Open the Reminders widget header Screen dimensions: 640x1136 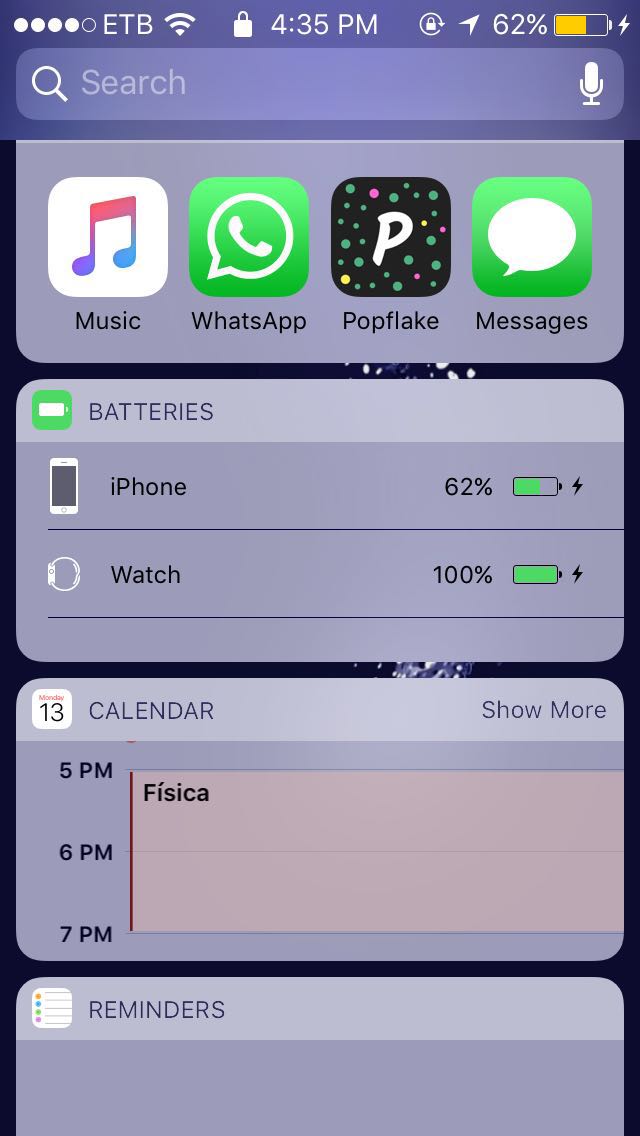[x=320, y=1008]
